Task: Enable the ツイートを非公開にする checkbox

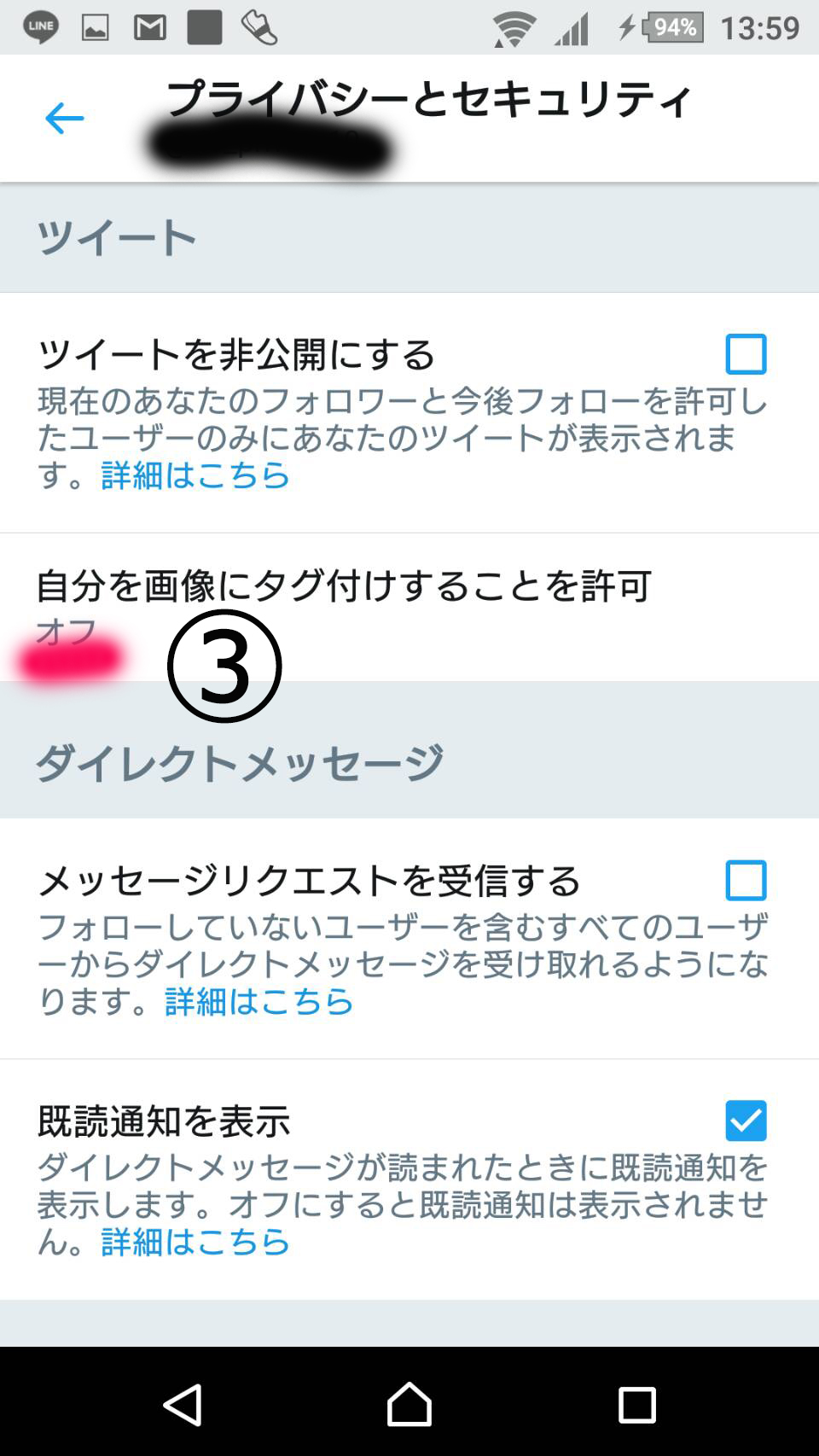Action: click(746, 354)
